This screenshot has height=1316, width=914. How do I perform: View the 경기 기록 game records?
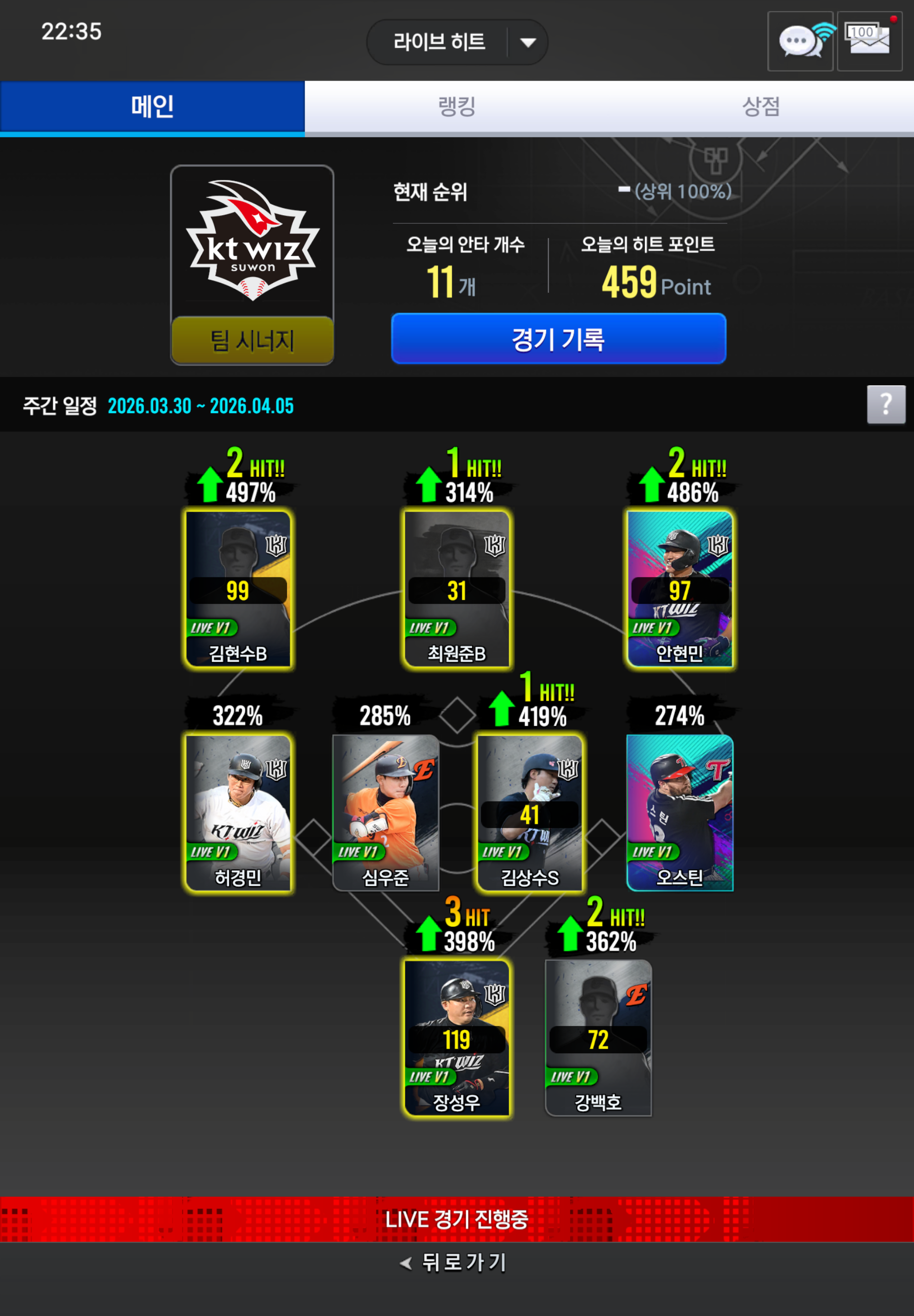559,339
